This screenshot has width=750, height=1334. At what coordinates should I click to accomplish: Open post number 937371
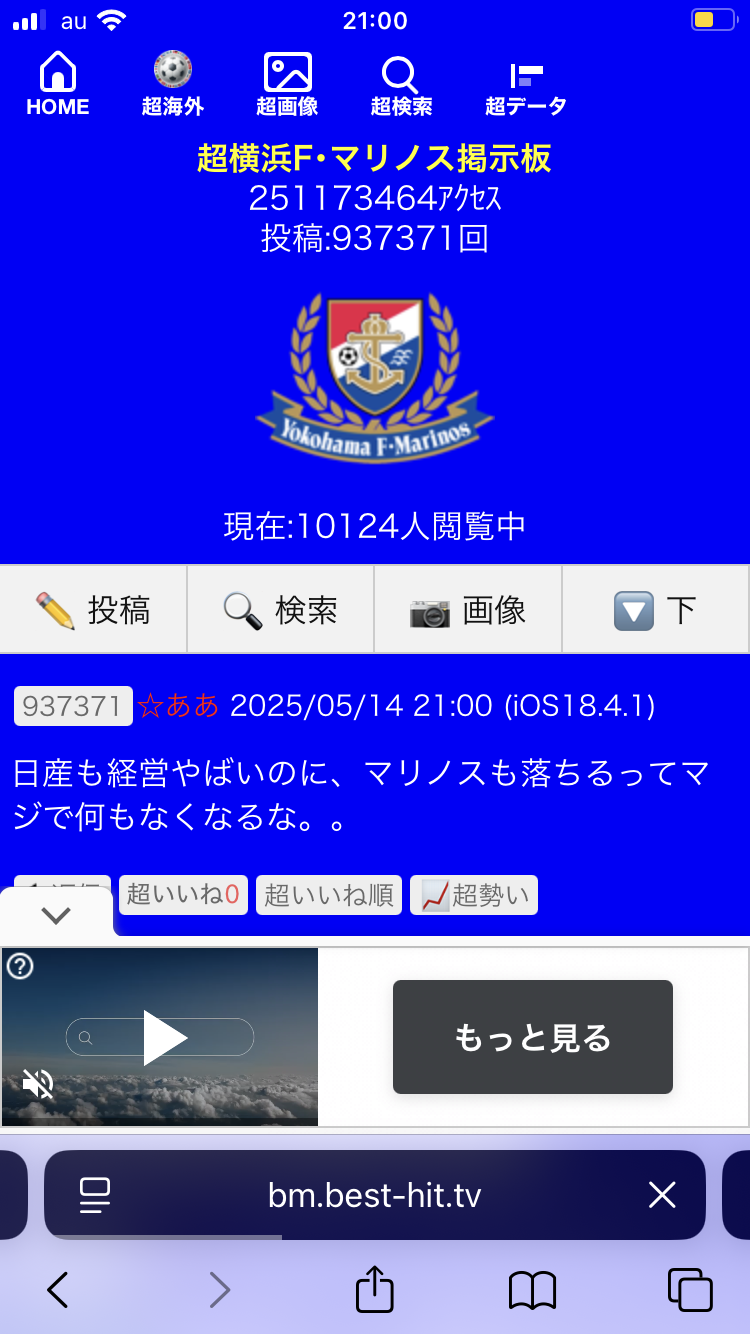[73, 706]
